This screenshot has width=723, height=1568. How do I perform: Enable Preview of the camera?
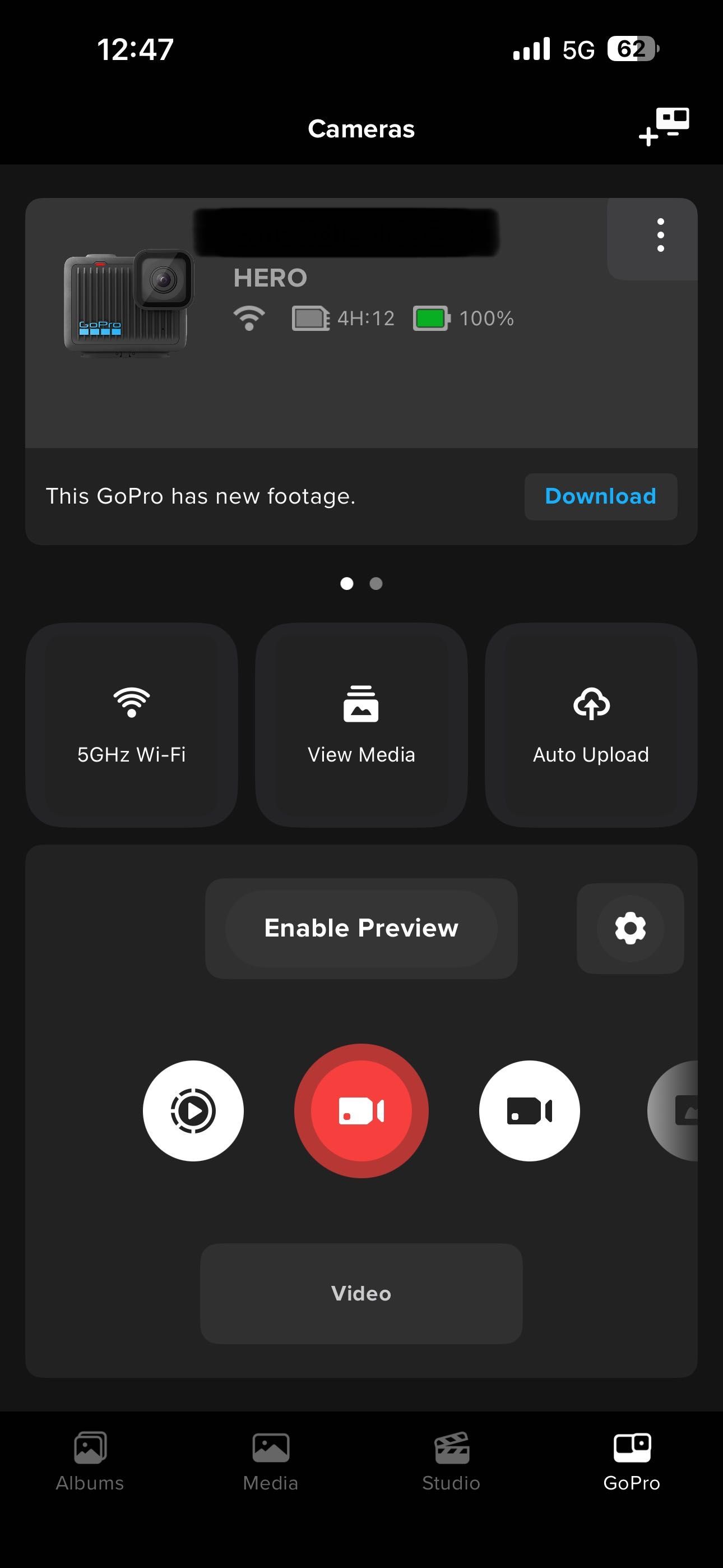(361, 928)
